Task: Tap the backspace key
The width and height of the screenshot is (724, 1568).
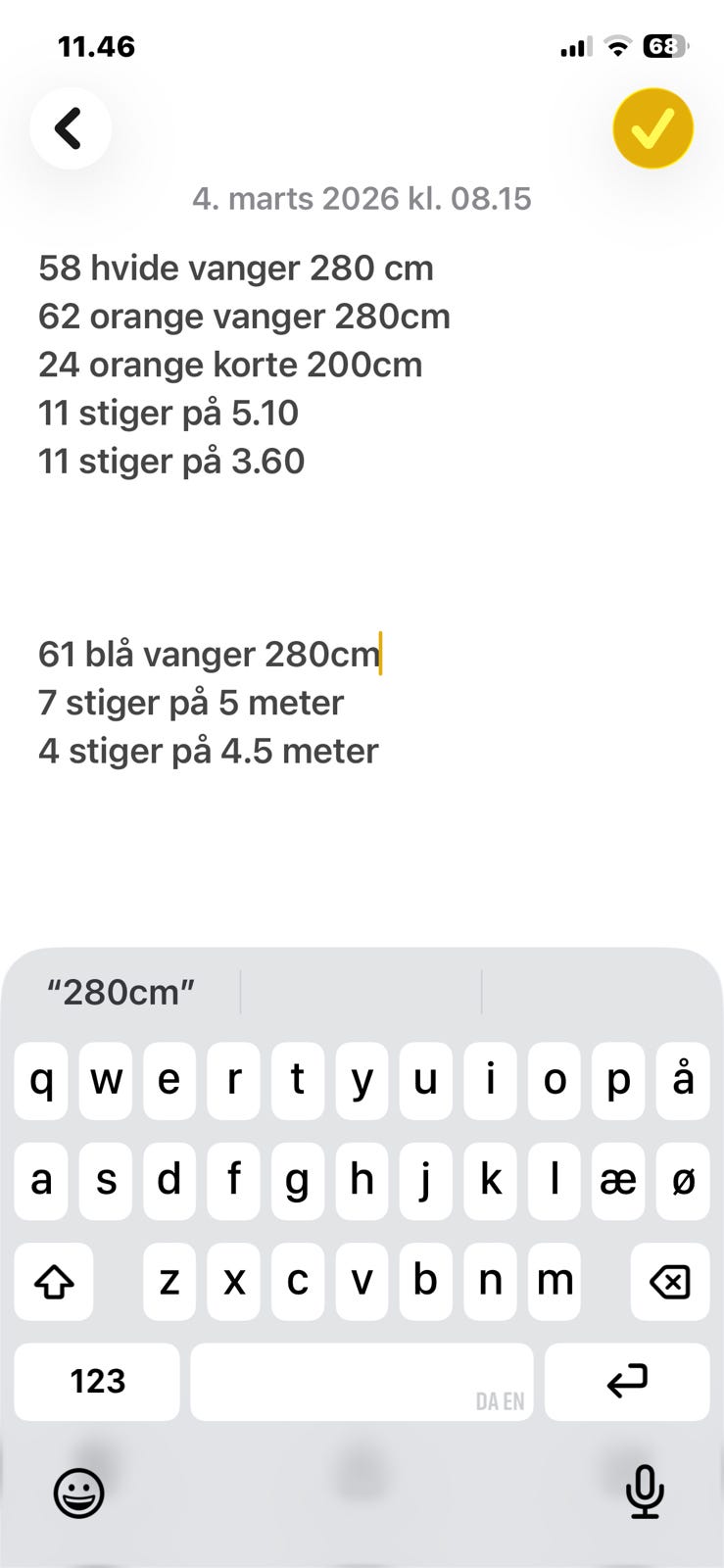Action: point(670,1281)
